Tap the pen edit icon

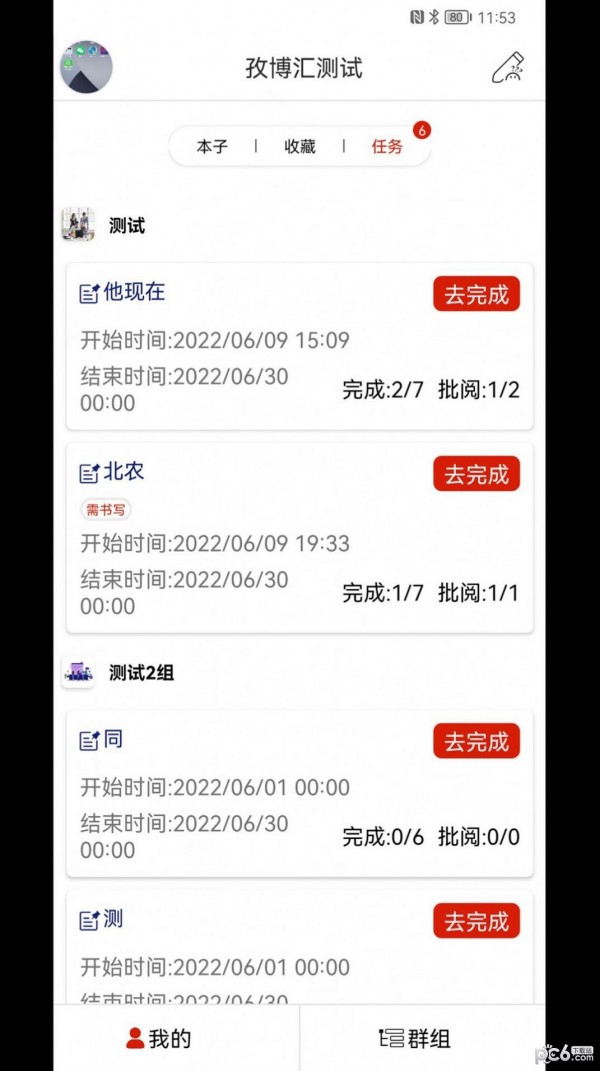[x=508, y=67]
